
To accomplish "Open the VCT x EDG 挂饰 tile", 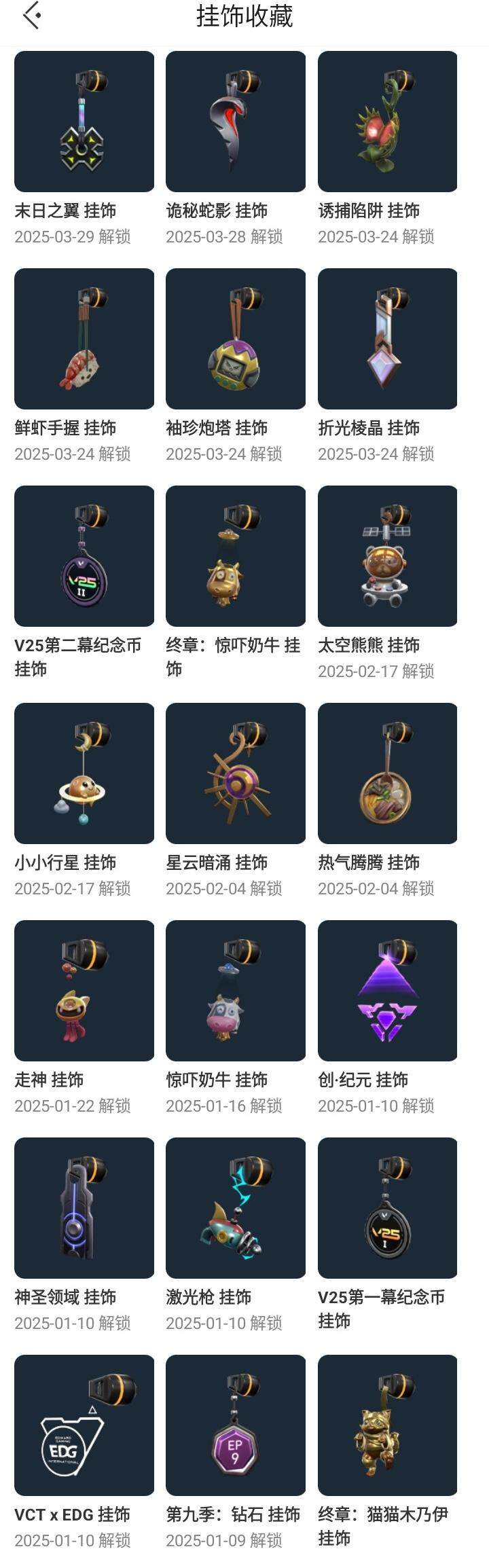I will (84, 1425).
